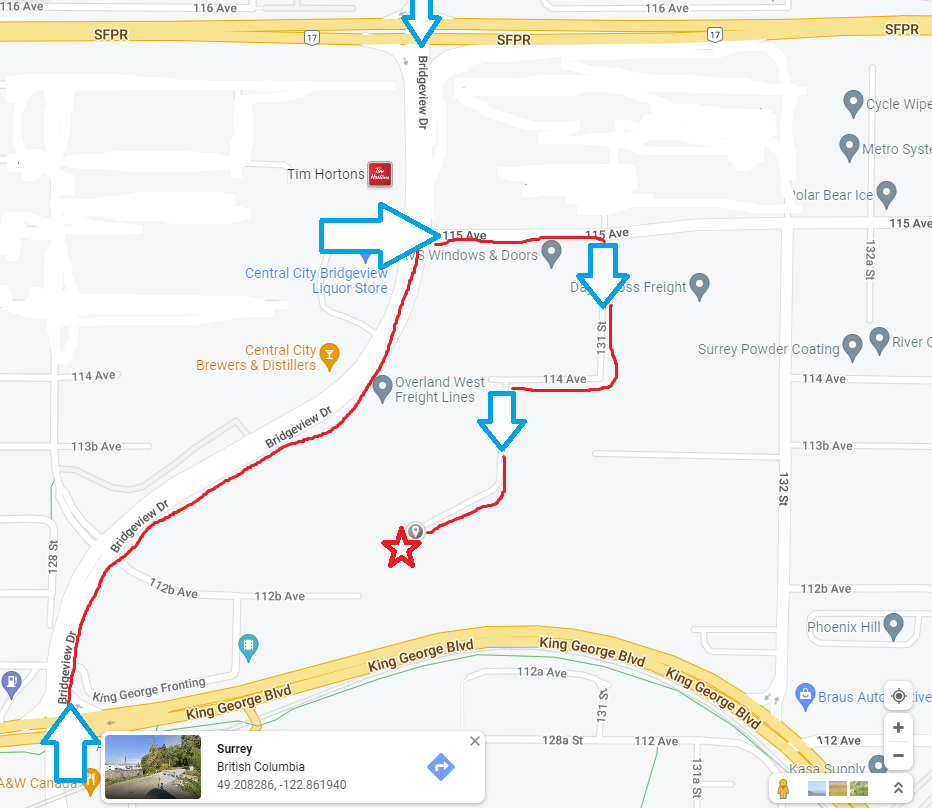Close the Surrey location info card
This screenshot has width=932, height=808.
[x=475, y=741]
